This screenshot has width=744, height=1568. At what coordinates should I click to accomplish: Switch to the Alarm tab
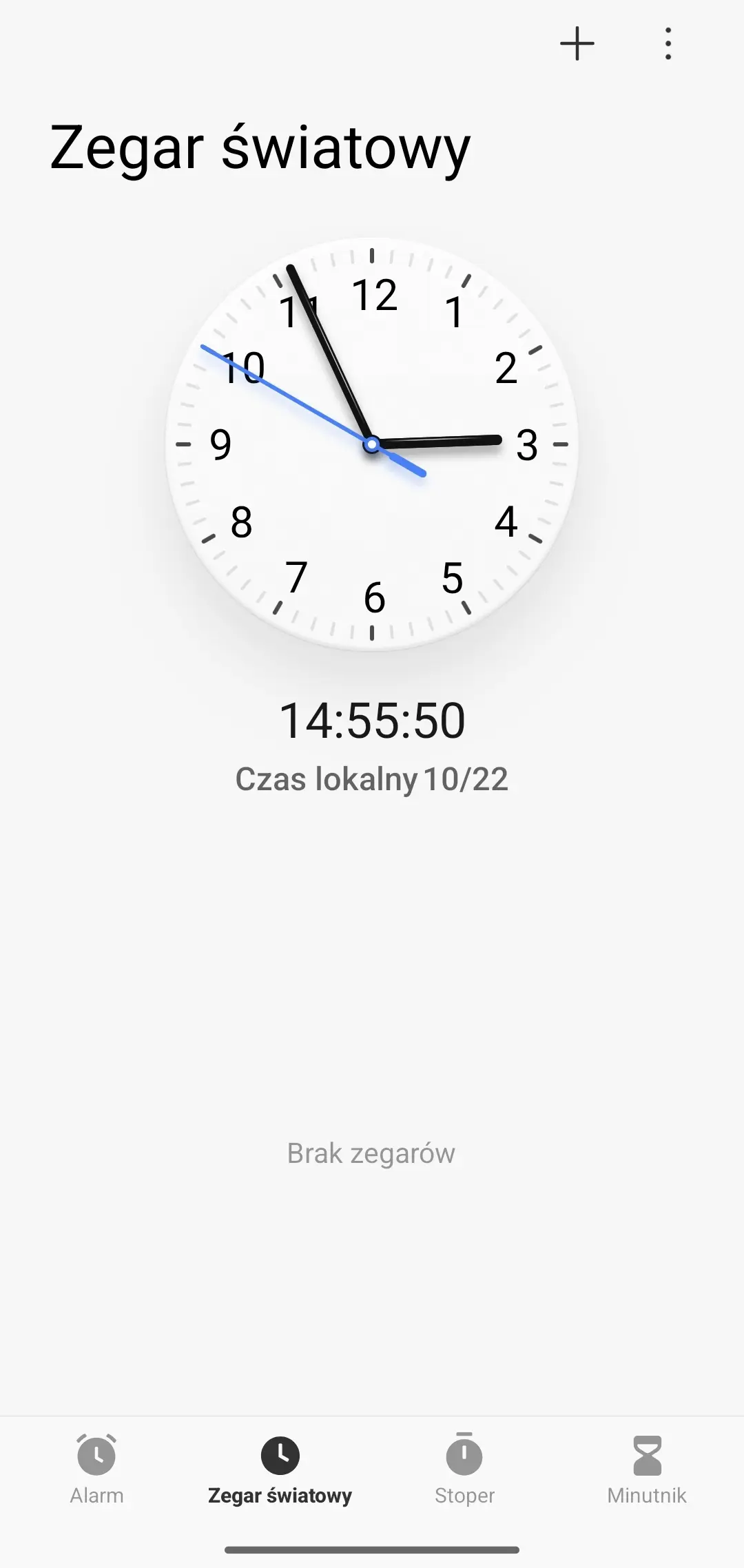[96, 1469]
